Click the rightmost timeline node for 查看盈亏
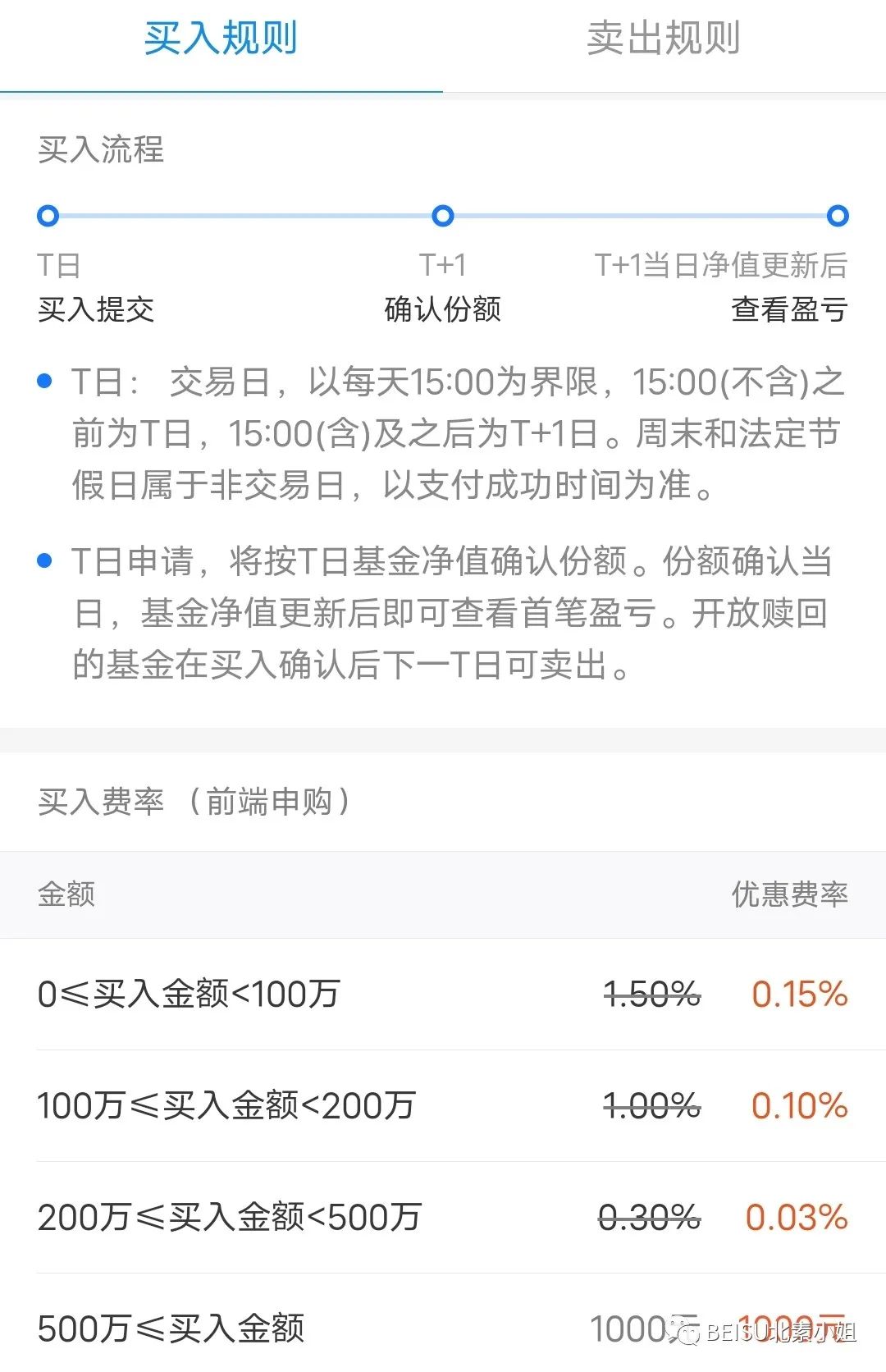 click(837, 217)
